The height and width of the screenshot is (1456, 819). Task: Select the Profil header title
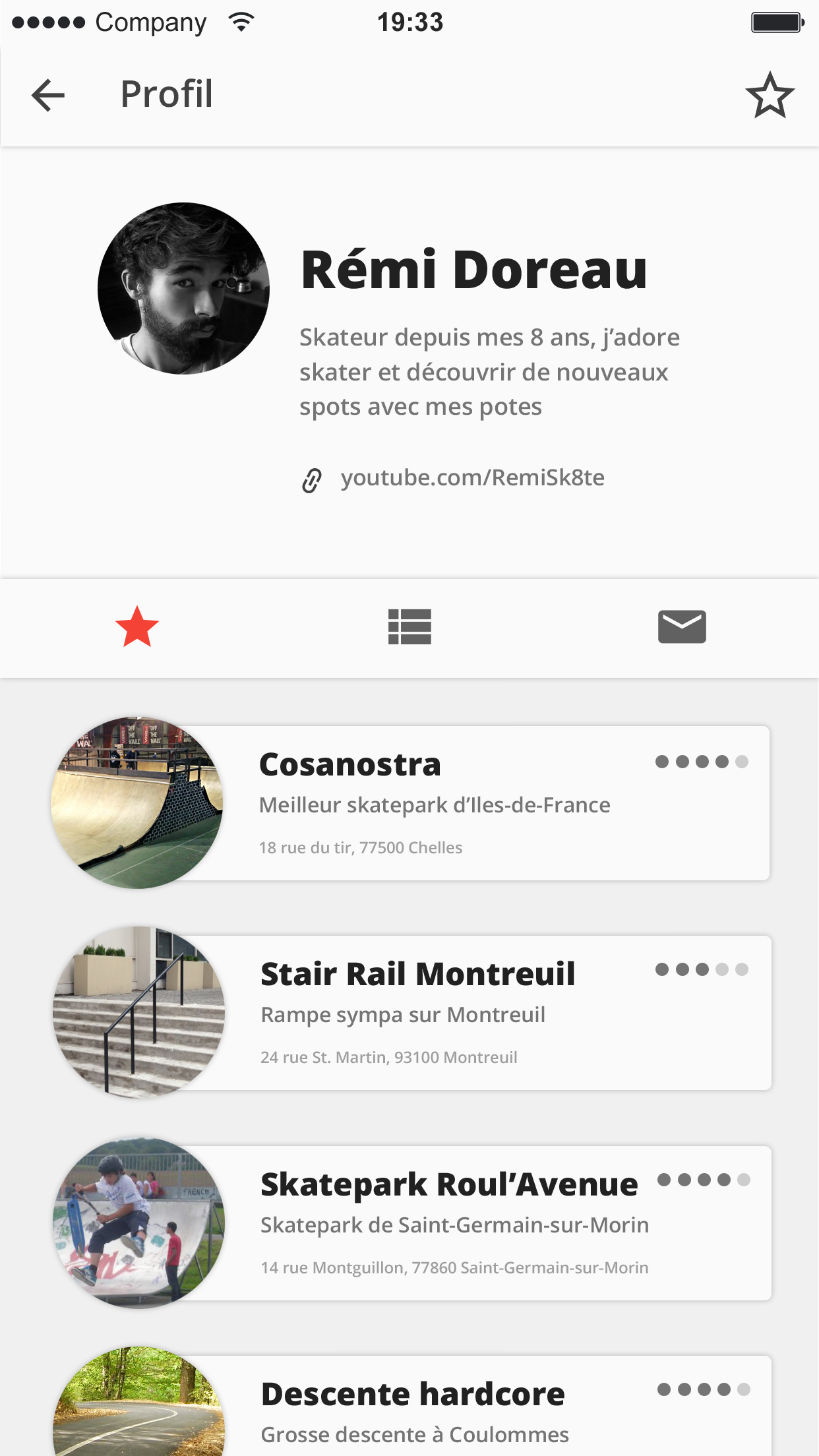[166, 93]
